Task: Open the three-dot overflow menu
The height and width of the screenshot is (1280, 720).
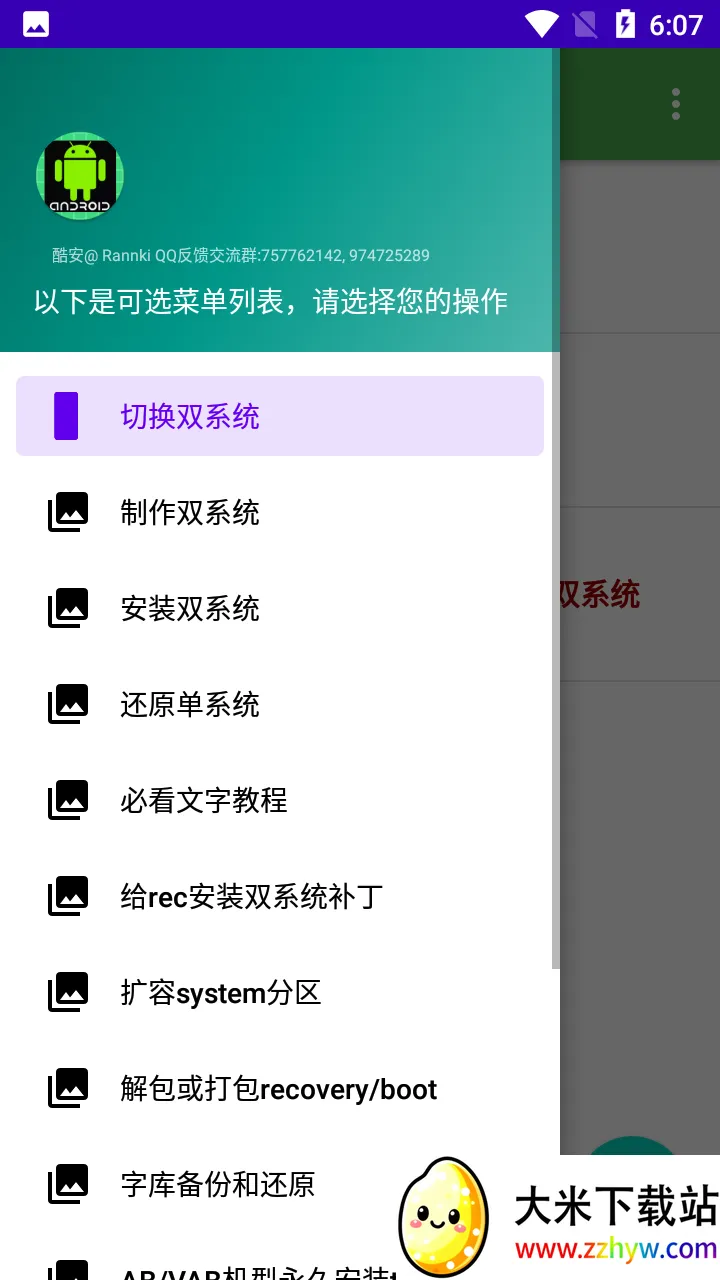Action: [x=675, y=103]
